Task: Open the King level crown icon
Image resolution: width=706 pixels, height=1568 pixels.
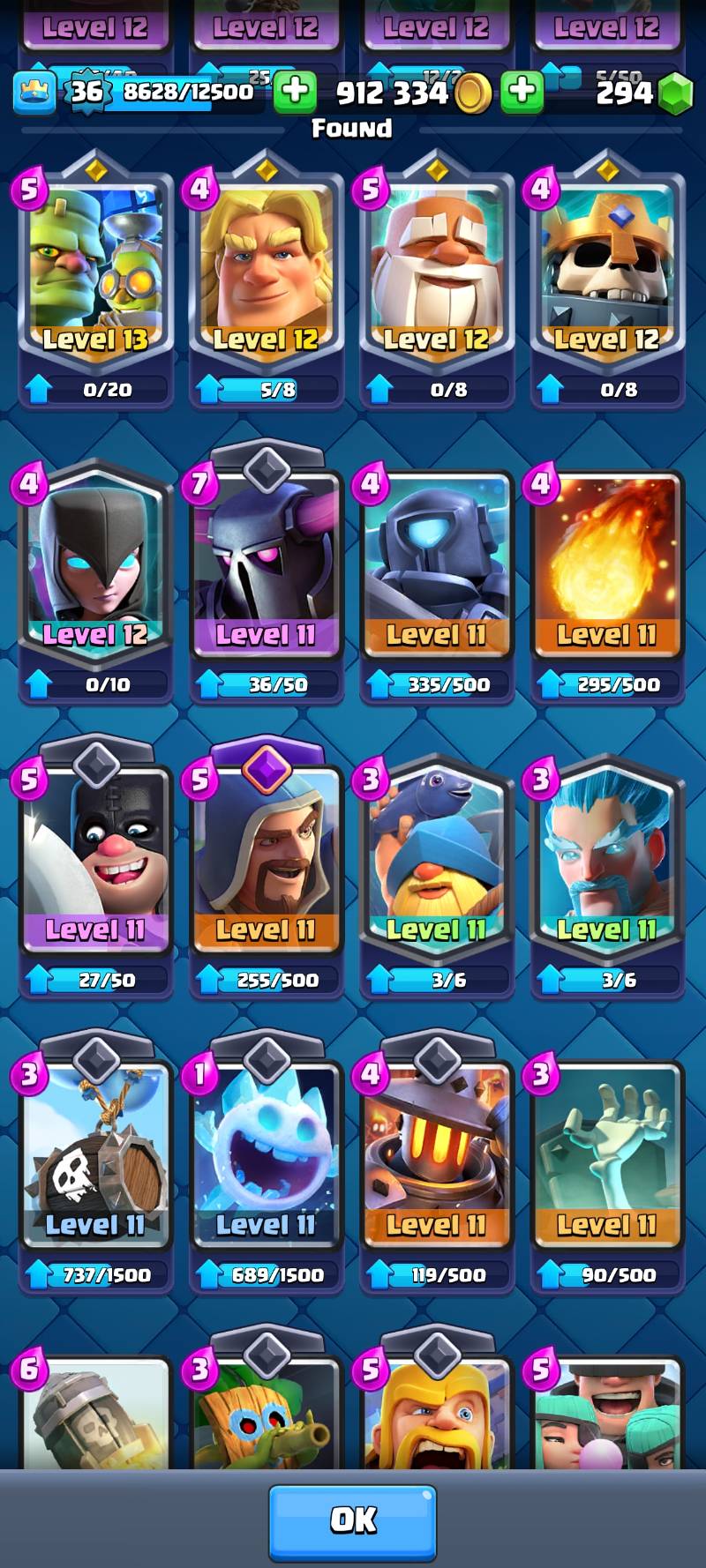Action: coord(35,92)
